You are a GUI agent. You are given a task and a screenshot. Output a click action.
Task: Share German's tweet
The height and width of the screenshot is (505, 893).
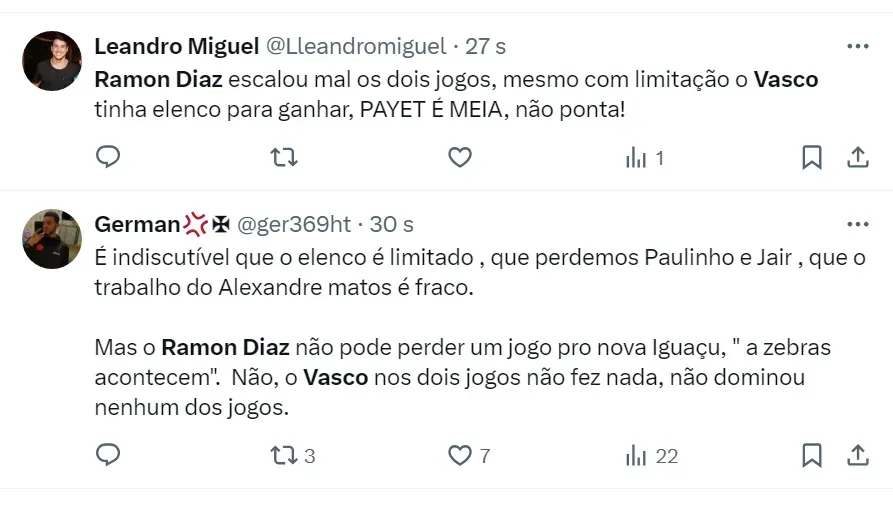click(x=857, y=455)
